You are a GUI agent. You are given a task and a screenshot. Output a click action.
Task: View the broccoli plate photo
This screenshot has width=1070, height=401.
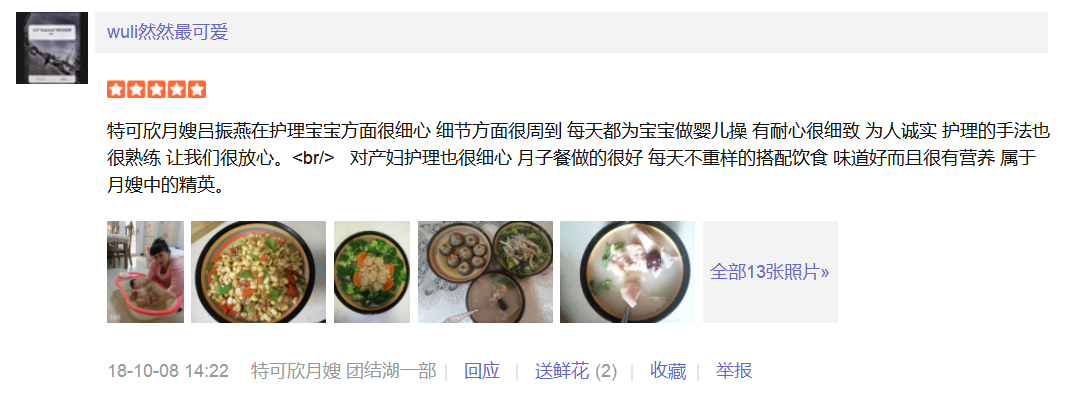pos(371,272)
